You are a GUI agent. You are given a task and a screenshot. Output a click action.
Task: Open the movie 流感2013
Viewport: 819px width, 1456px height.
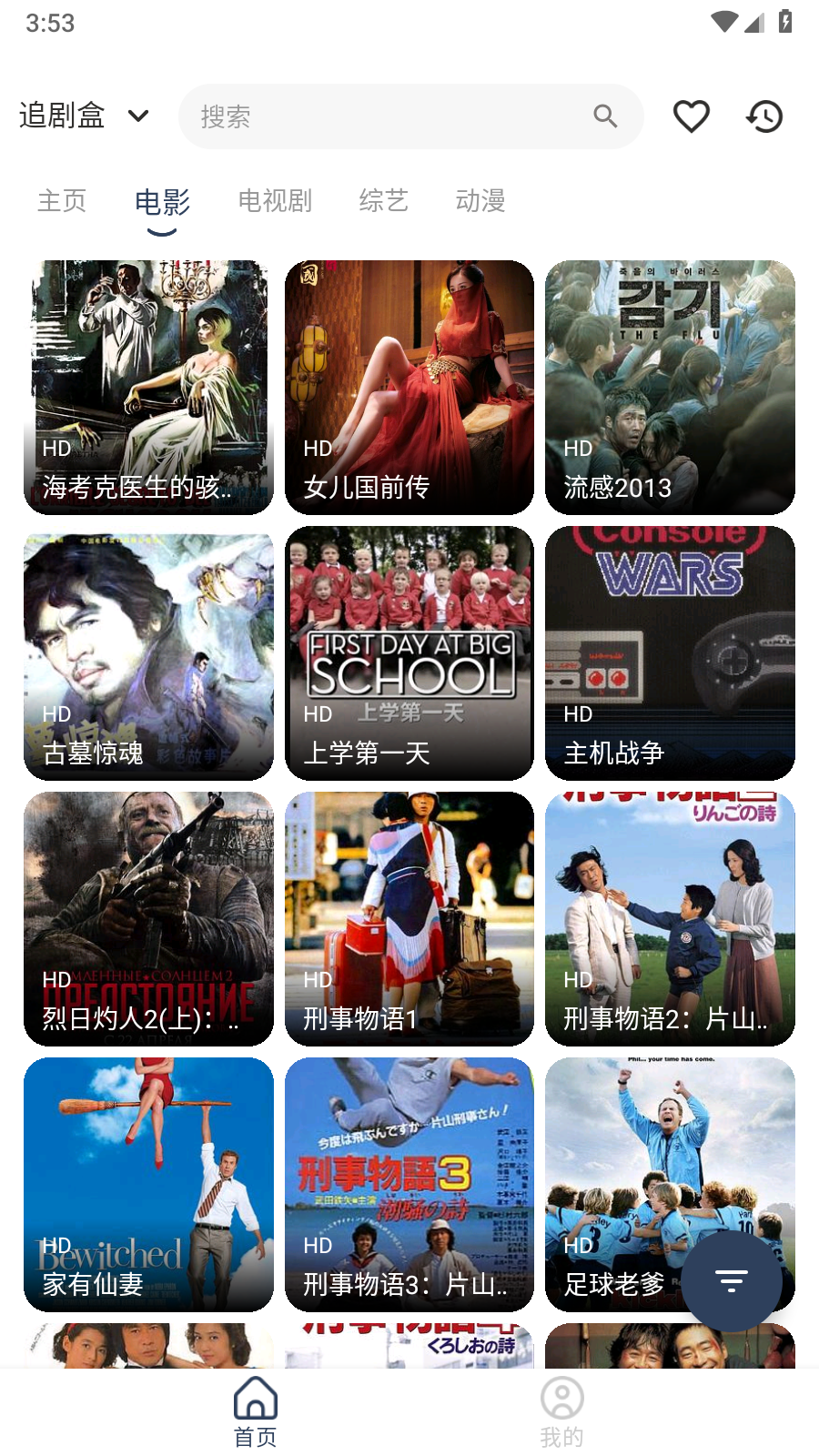[x=670, y=388]
